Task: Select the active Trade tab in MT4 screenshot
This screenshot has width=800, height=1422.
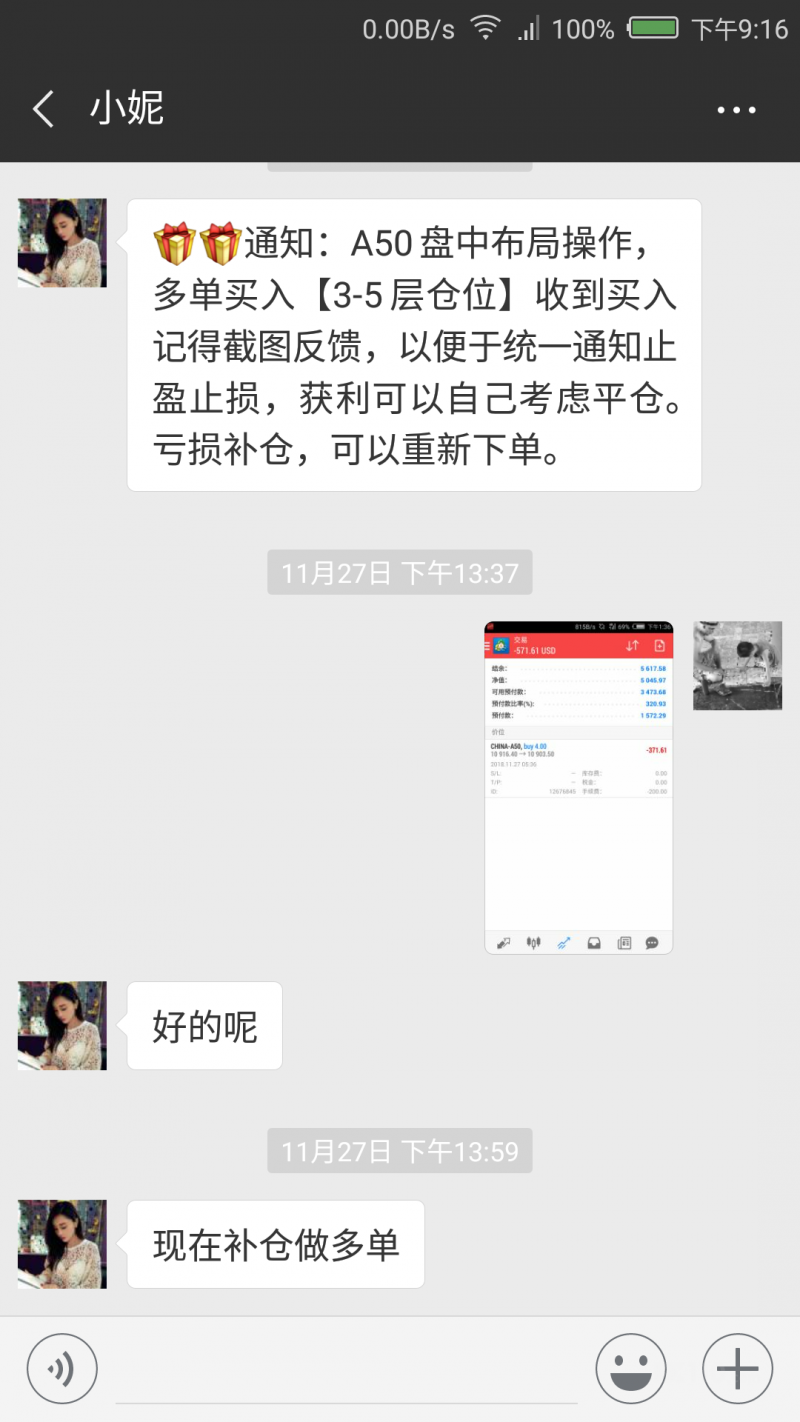Action: coord(563,942)
